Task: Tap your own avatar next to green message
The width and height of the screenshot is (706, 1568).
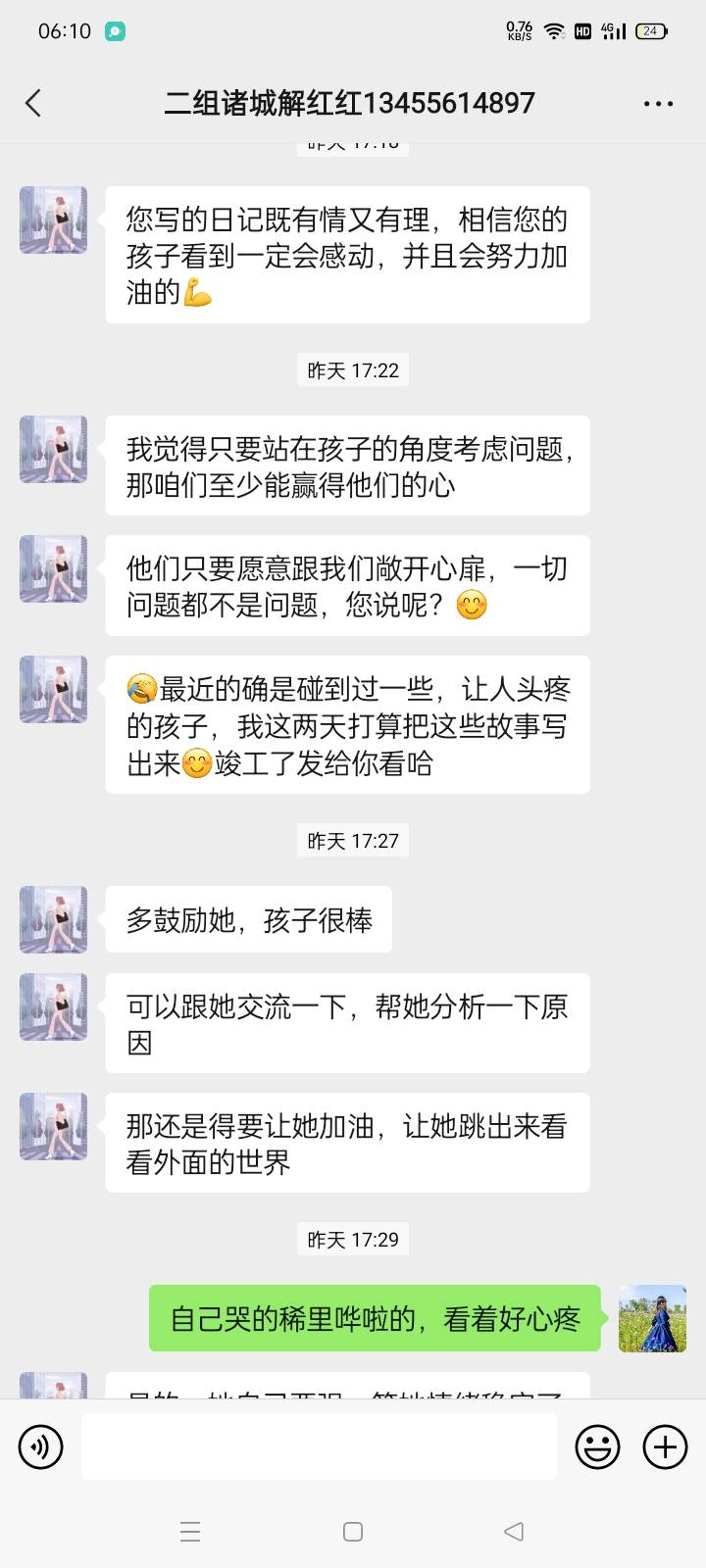Action: (x=652, y=1319)
